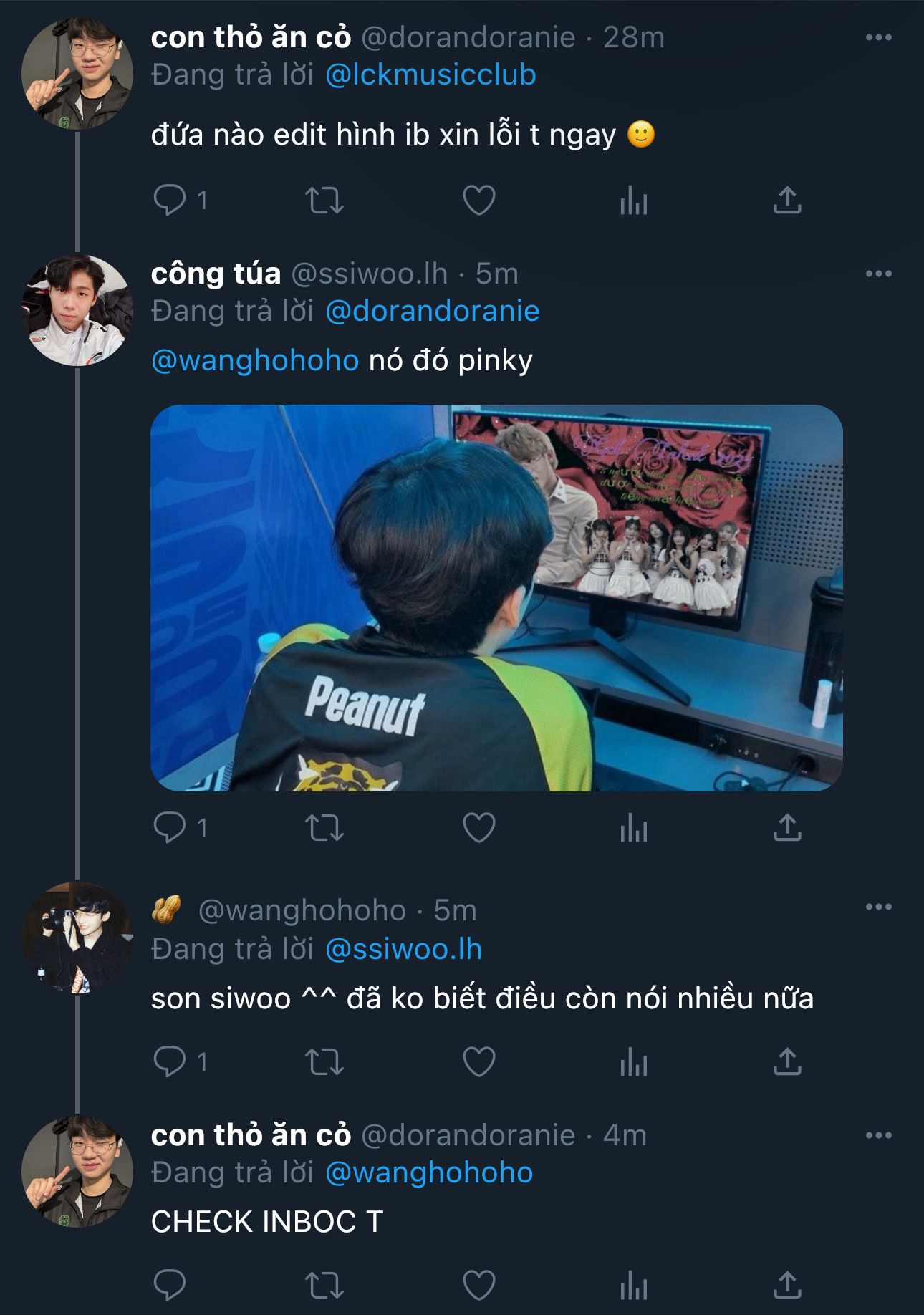The image size is (924, 1315).
Task: Open more options on công túa's tweet
Action: [878, 274]
